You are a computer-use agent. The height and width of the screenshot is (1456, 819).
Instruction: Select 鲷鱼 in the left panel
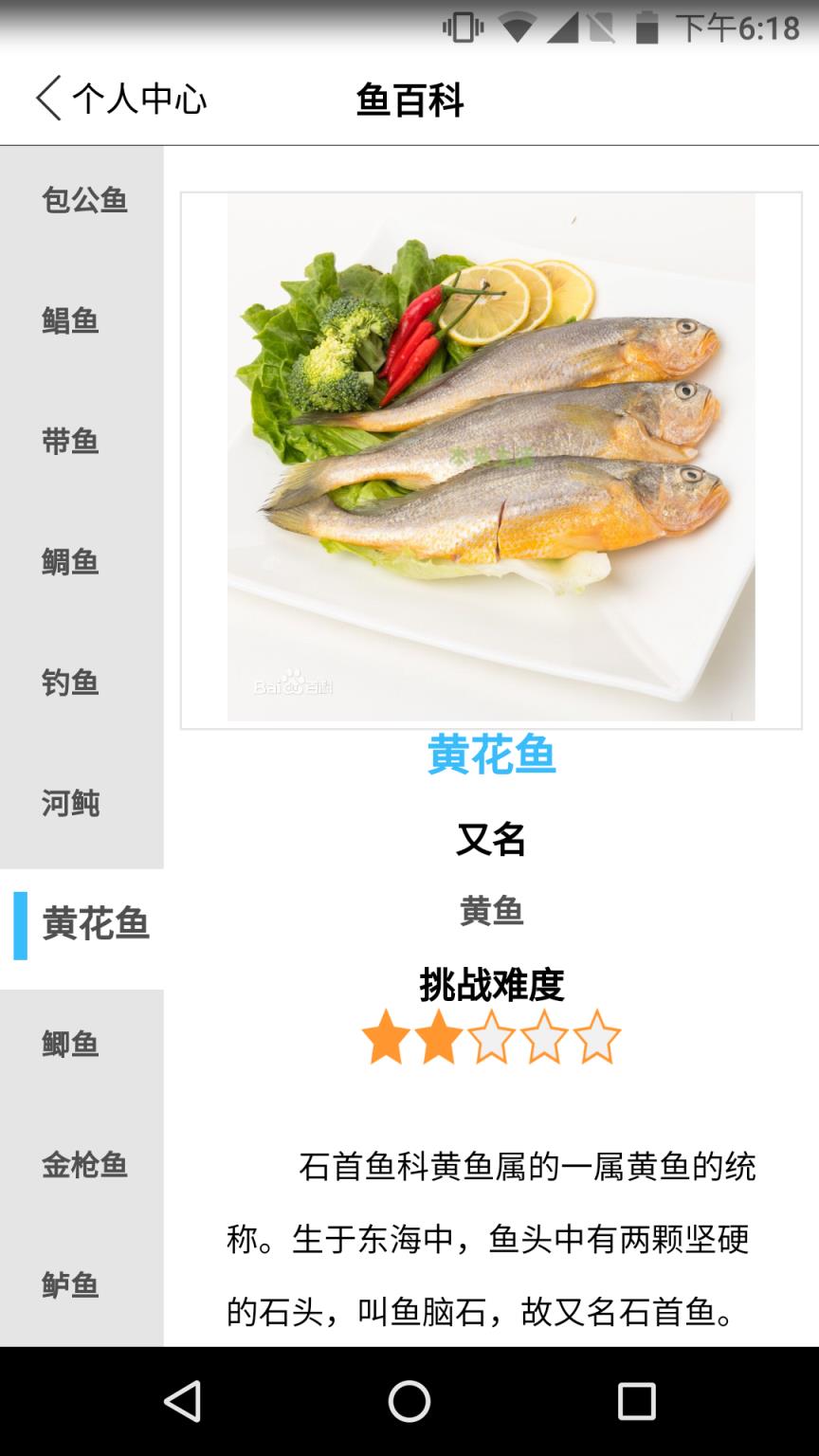(x=70, y=563)
